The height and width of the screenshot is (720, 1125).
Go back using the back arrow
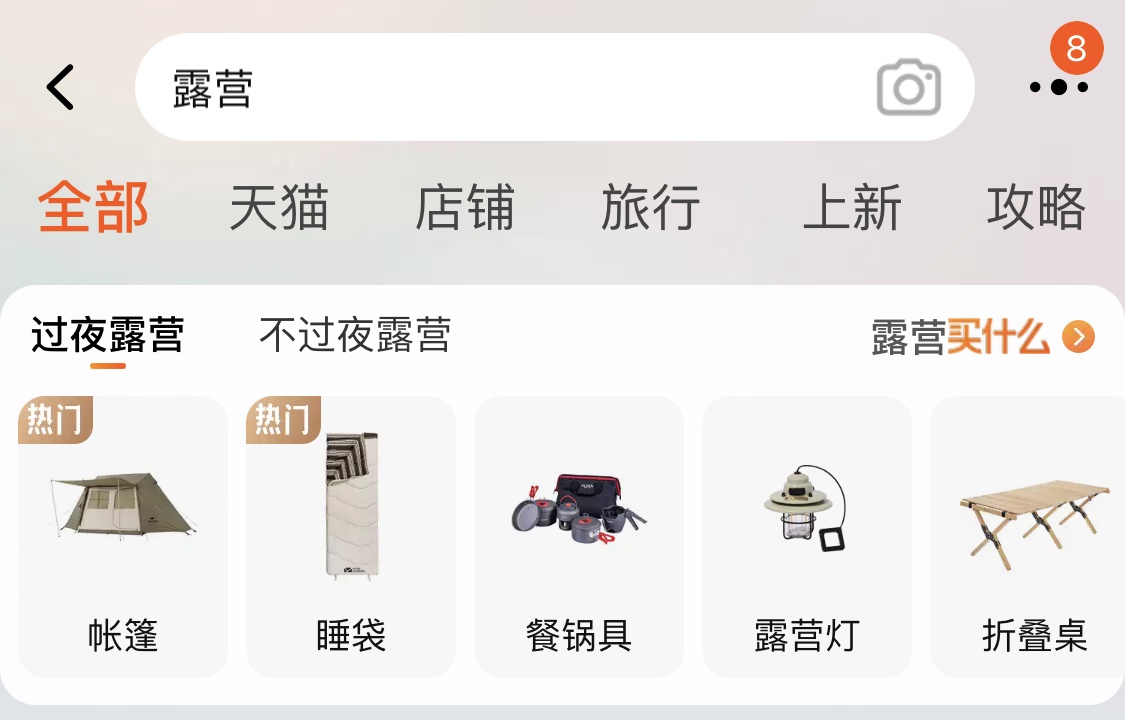[x=60, y=87]
